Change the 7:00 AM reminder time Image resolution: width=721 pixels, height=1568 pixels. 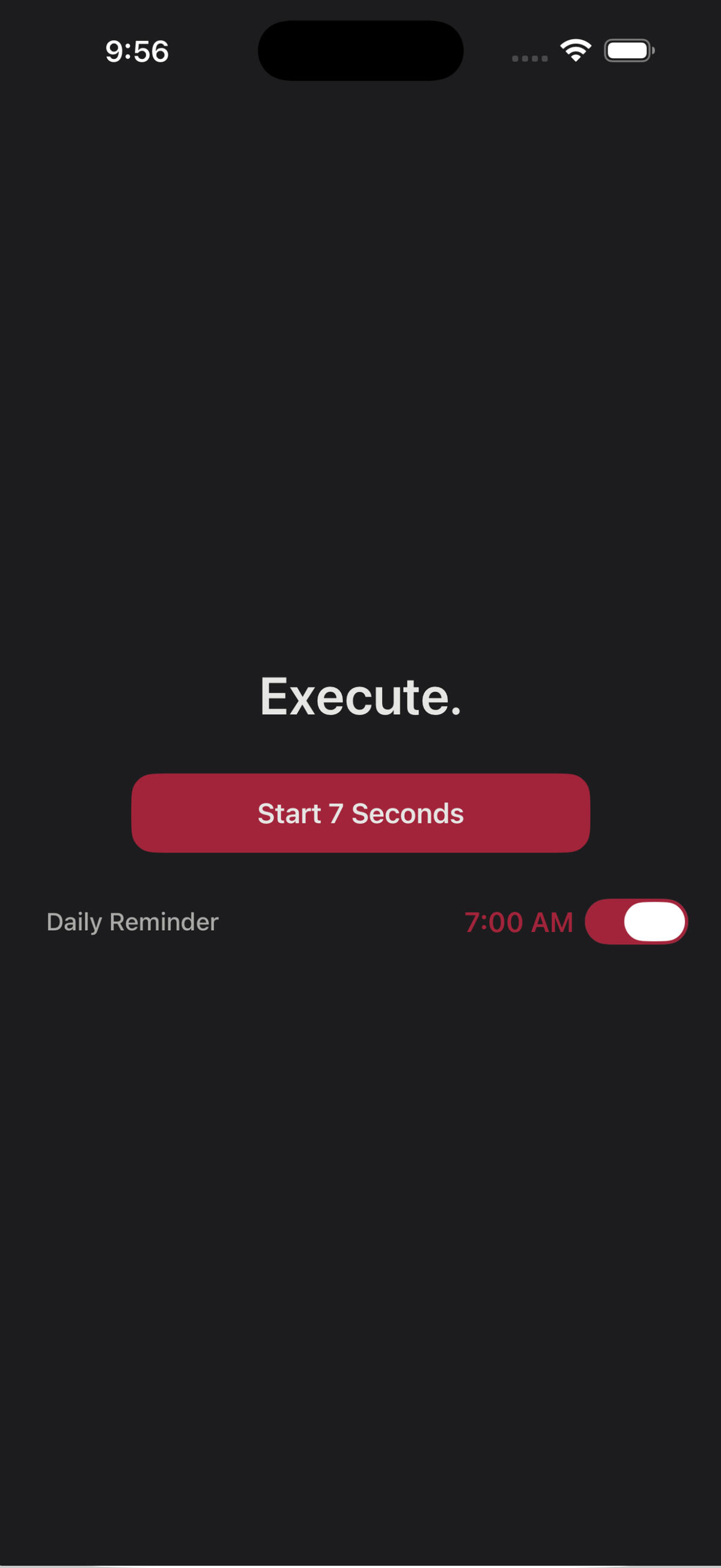518,922
